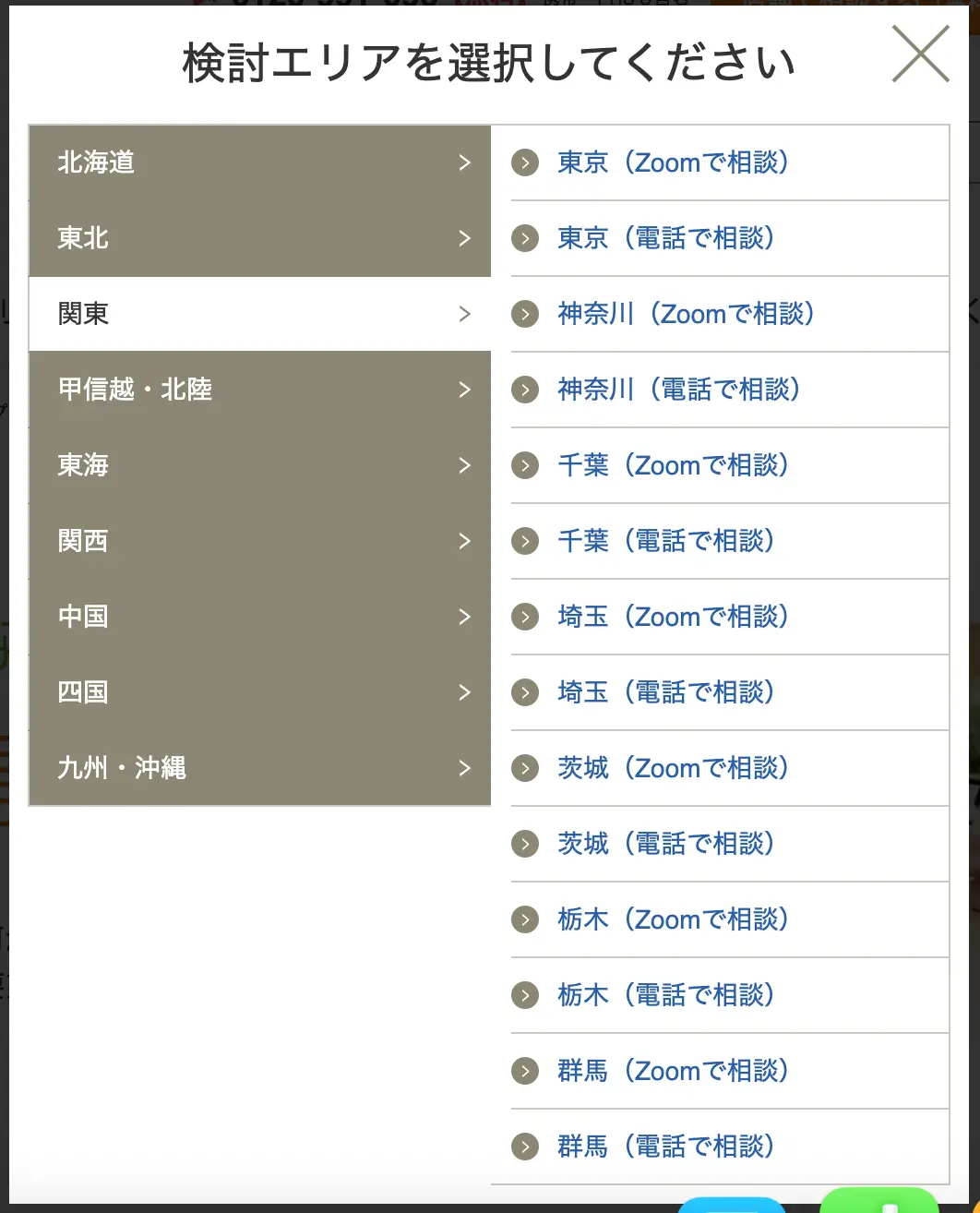Open 東京（Zoomで相談）link
This screenshot has height=1213, width=980.
point(673,163)
